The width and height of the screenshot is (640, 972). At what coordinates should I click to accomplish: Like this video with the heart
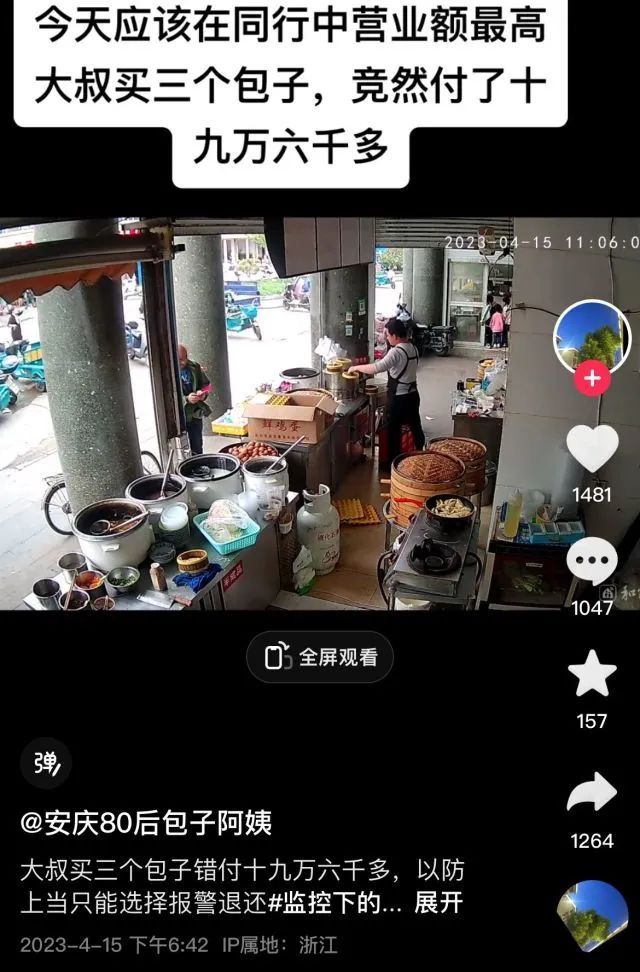click(x=592, y=449)
